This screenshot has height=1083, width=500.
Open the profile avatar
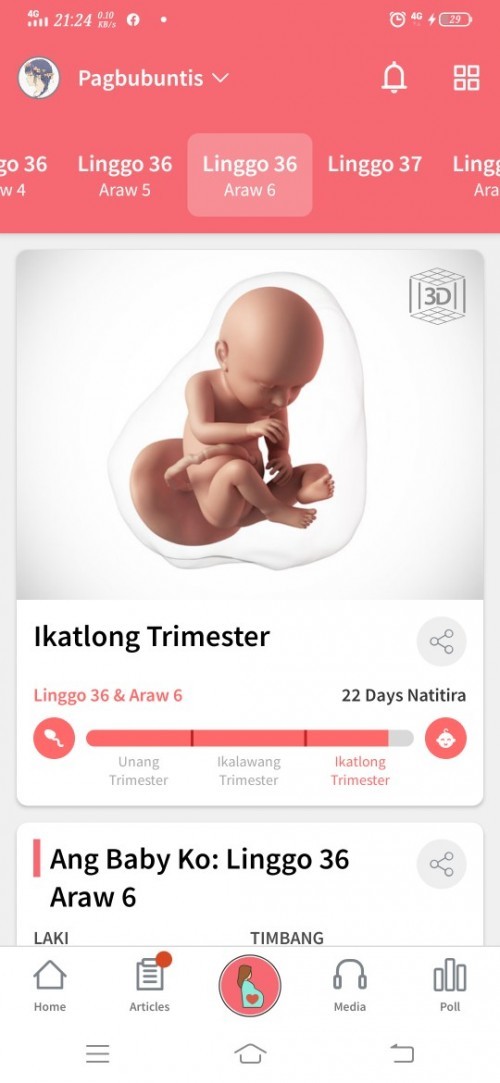pos(39,78)
